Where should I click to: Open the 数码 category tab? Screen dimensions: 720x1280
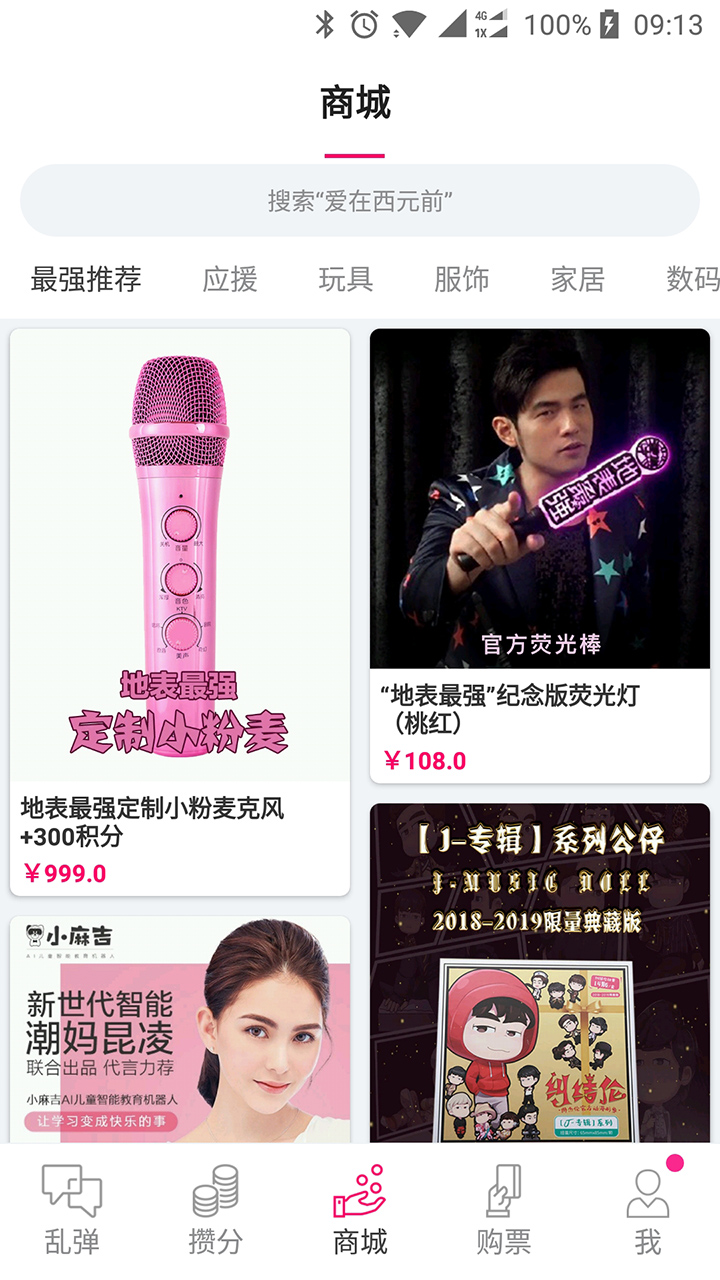pos(692,279)
